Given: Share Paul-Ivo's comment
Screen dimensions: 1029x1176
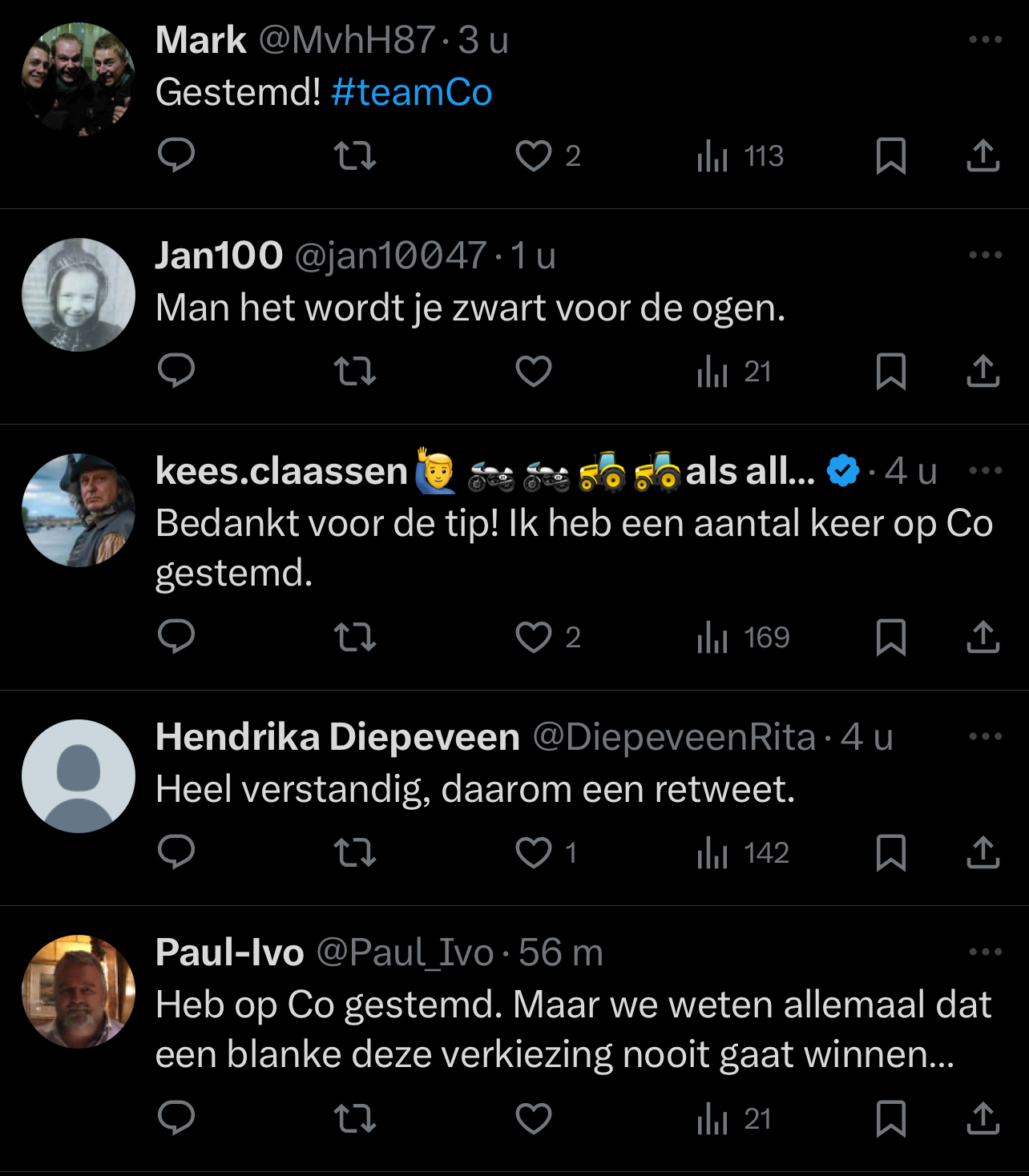Looking at the screenshot, I should click(x=983, y=1118).
